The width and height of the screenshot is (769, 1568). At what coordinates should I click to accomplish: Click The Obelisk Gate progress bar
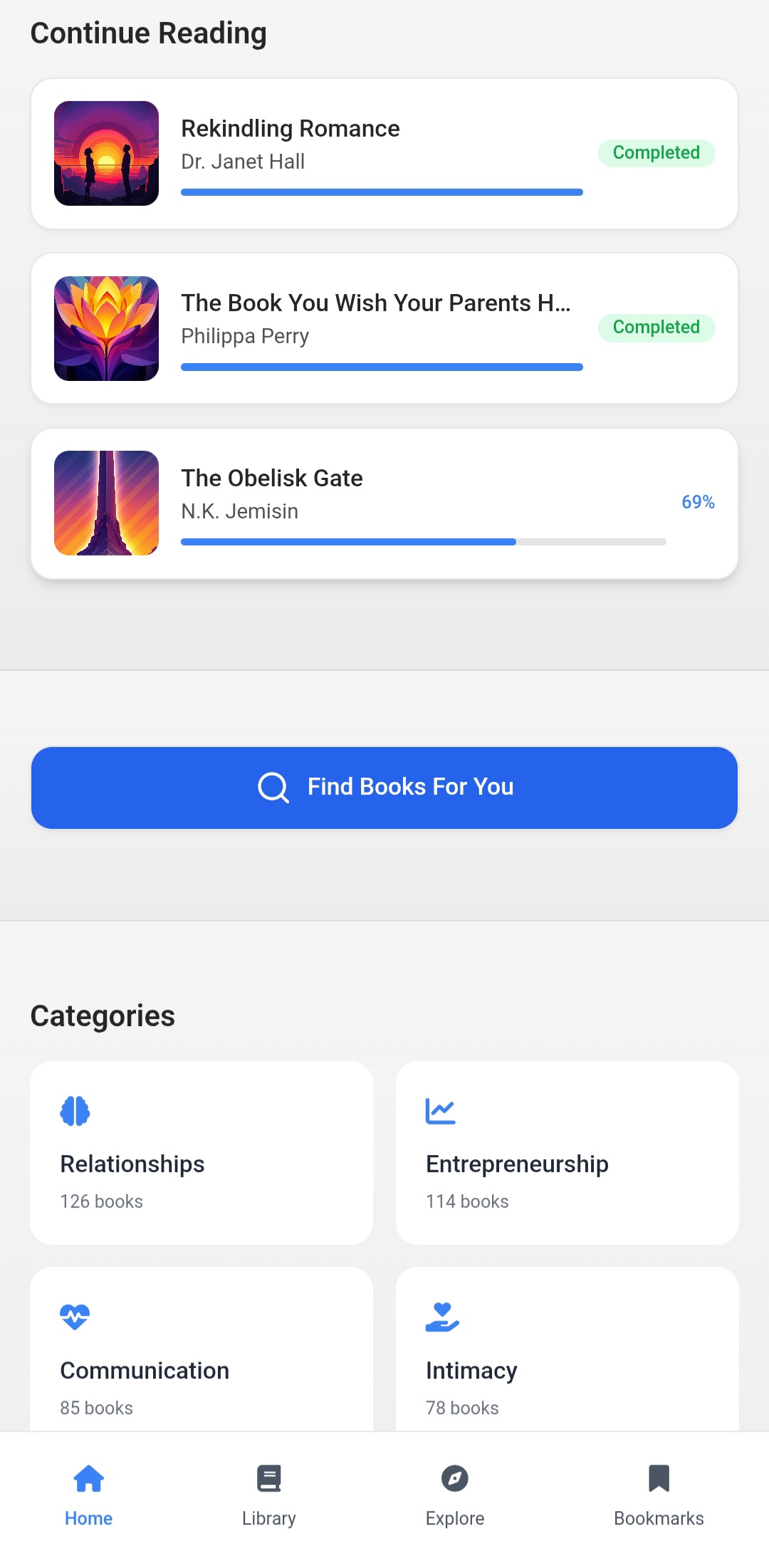point(424,542)
